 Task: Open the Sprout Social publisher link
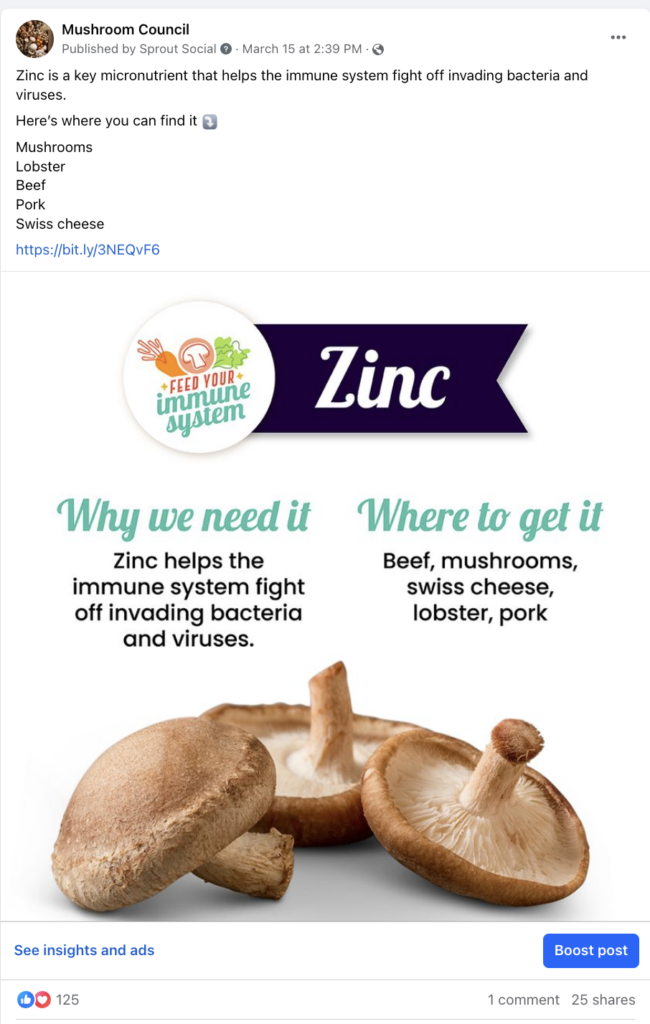pyautogui.click(x=182, y=49)
